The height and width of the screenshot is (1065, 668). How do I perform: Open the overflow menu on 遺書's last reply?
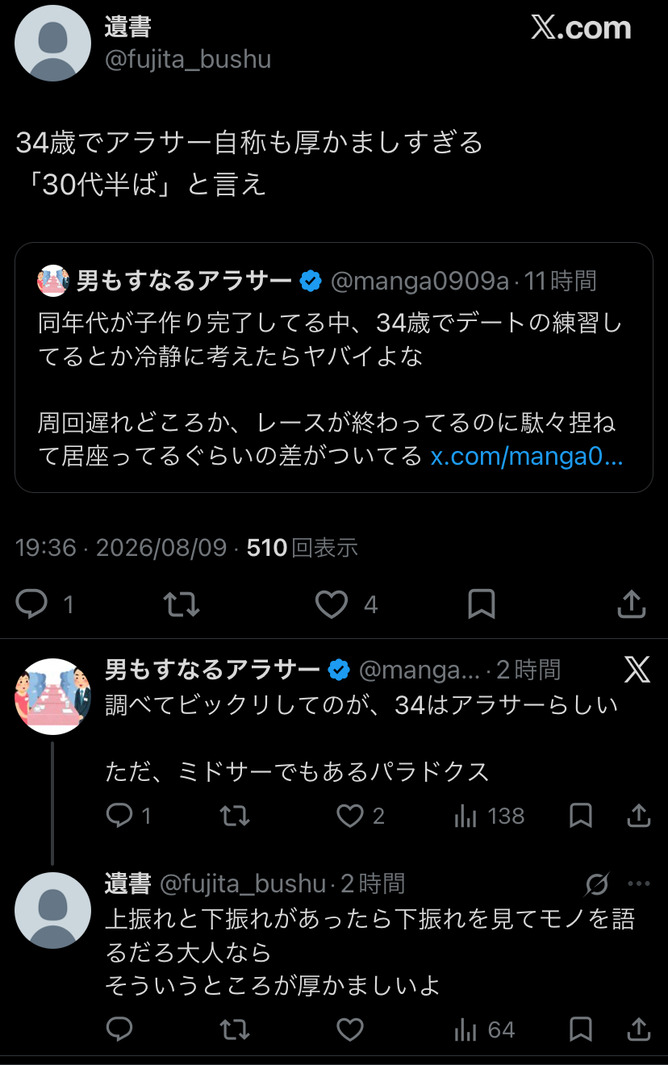[x=639, y=884]
